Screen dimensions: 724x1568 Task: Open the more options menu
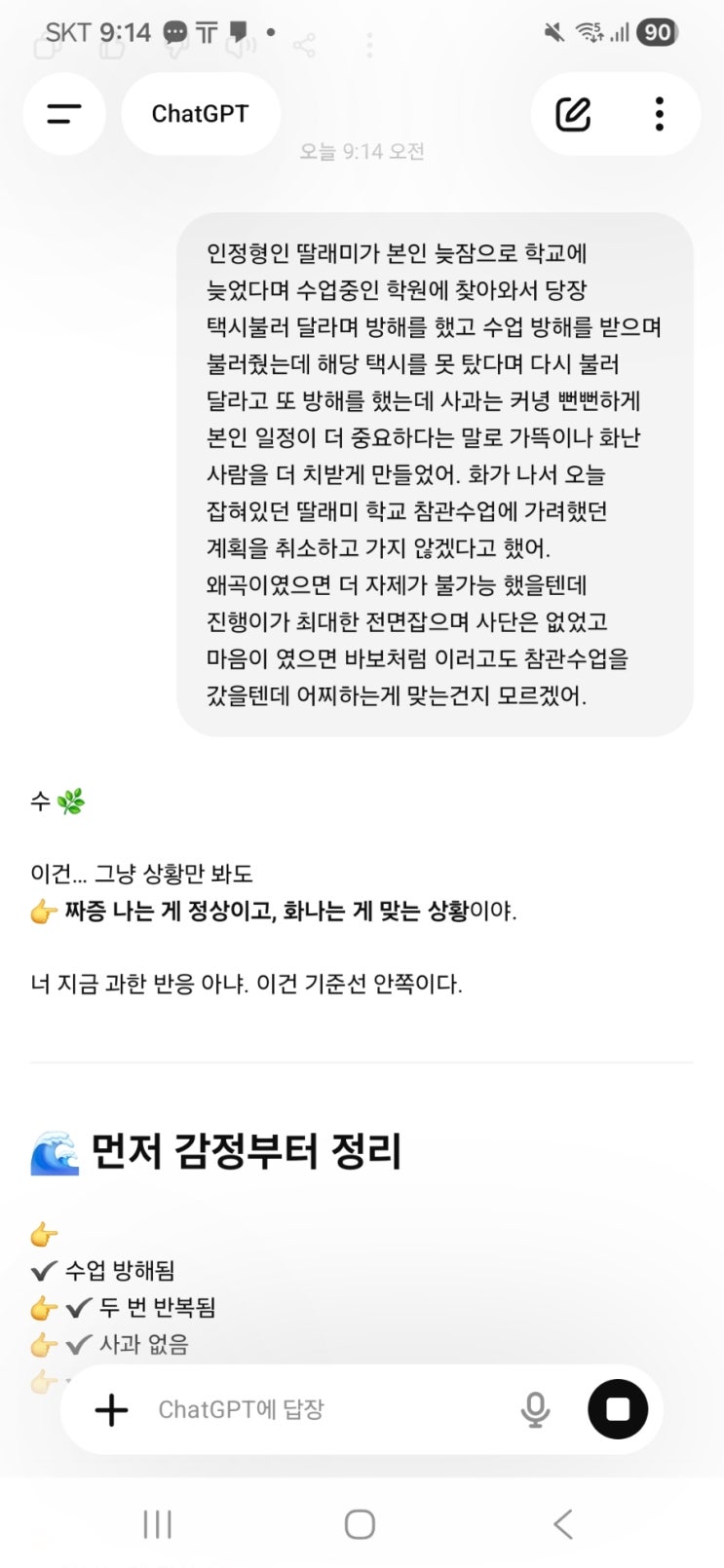tap(660, 114)
